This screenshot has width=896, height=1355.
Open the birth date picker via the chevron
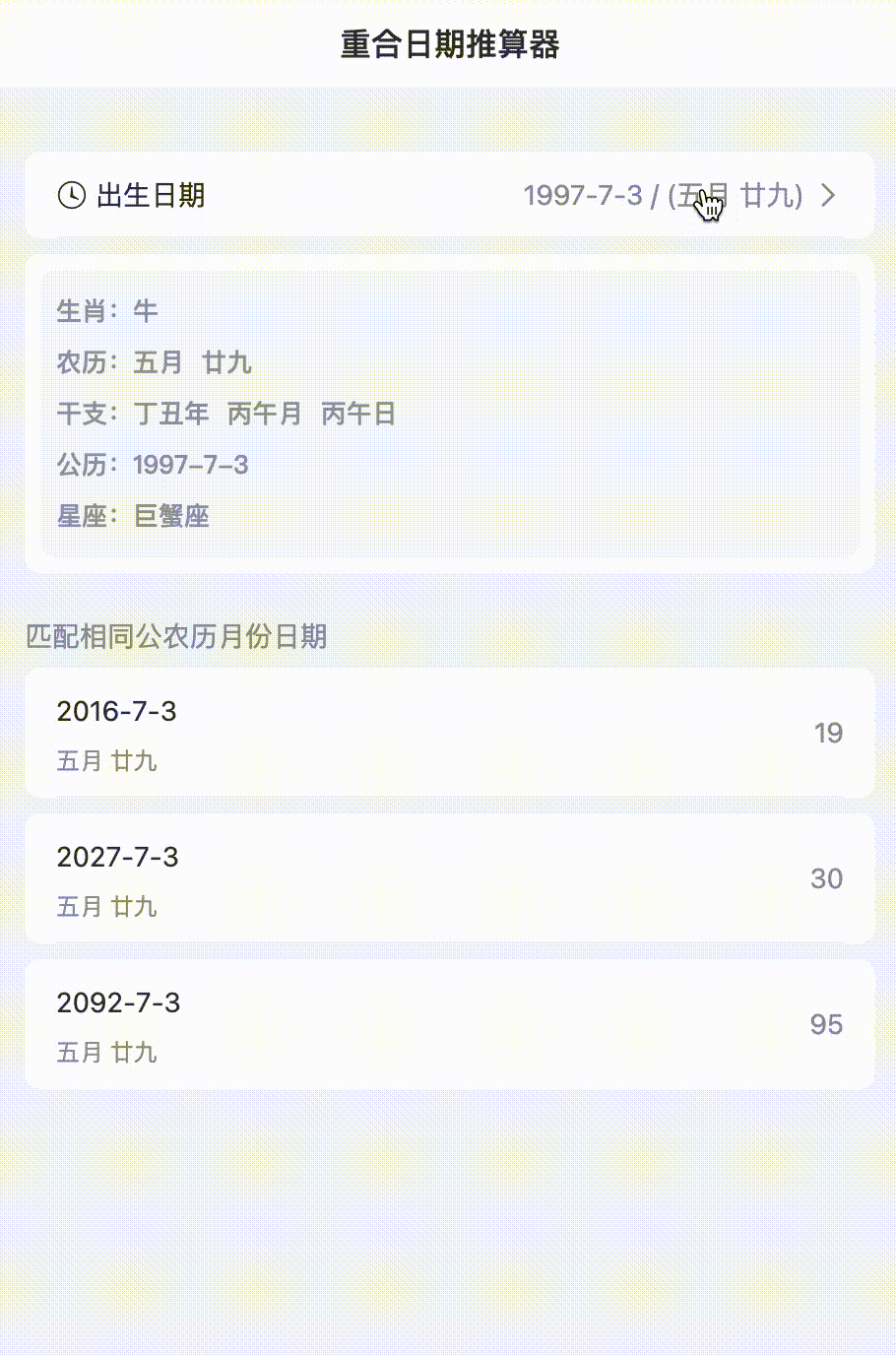[828, 196]
